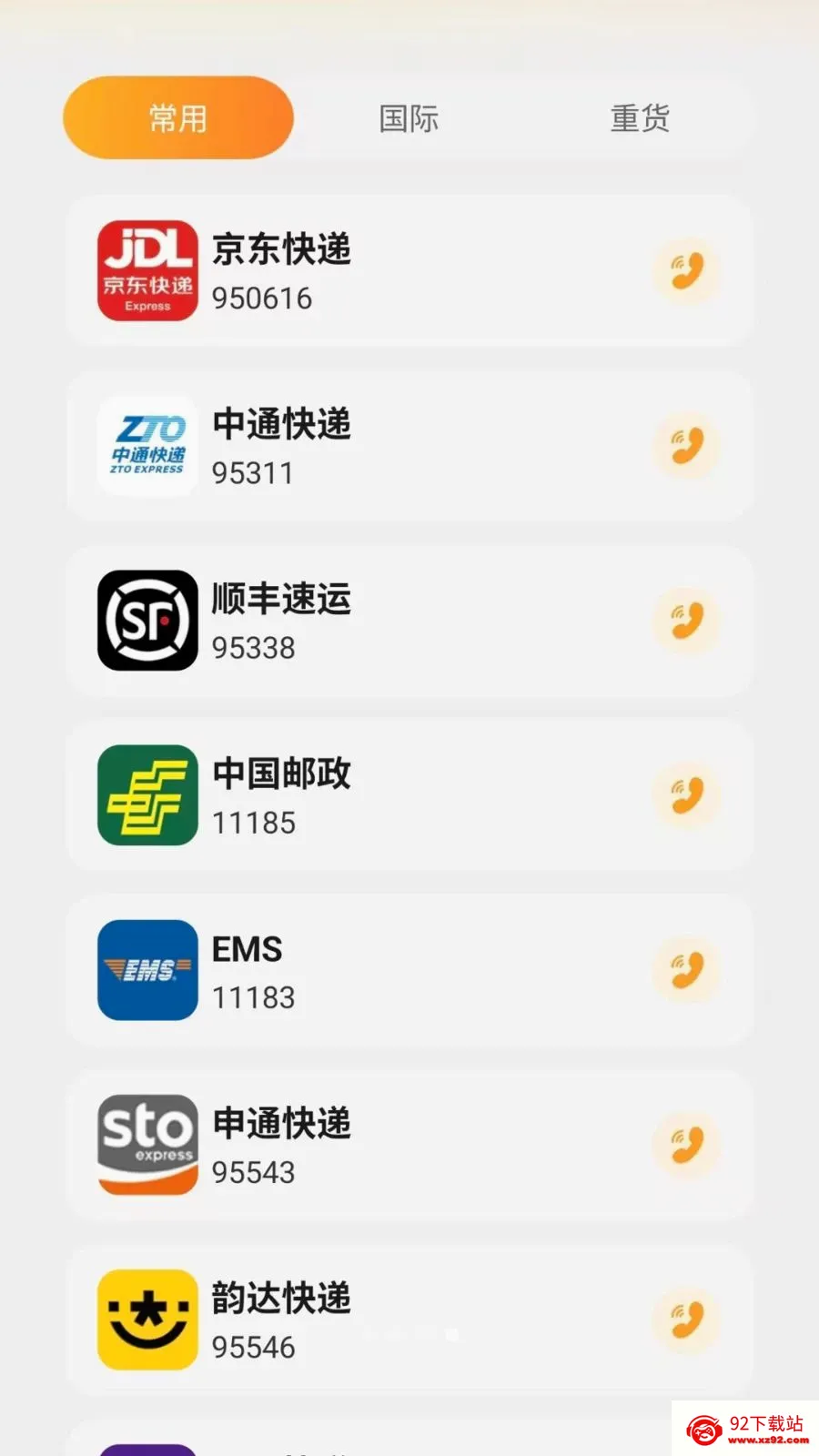Call 中国邮政 via its phone icon
This screenshot has height=1456, width=819.
tap(687, 794)
